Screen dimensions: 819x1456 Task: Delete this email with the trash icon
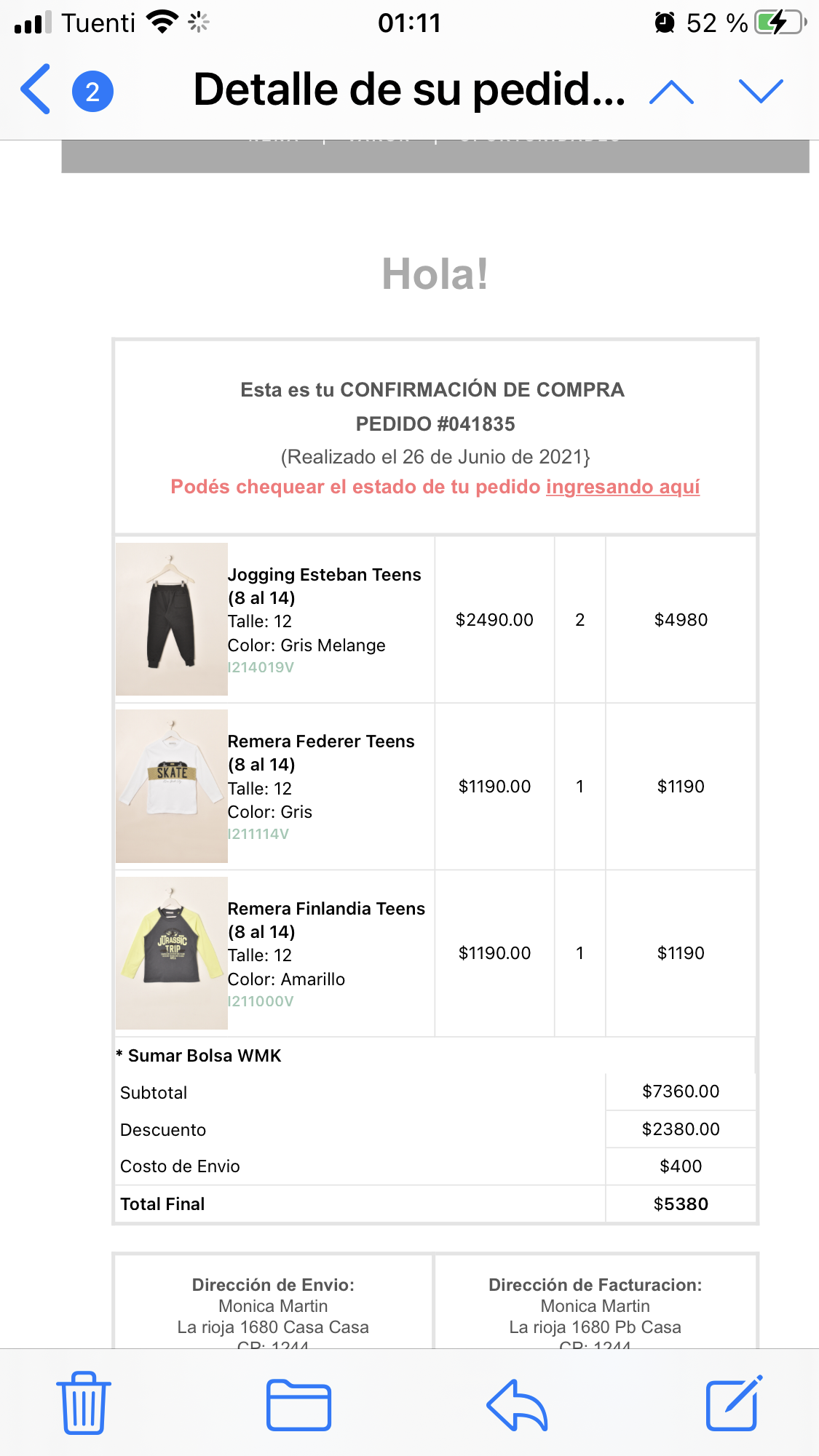(x=84, y=1403)
